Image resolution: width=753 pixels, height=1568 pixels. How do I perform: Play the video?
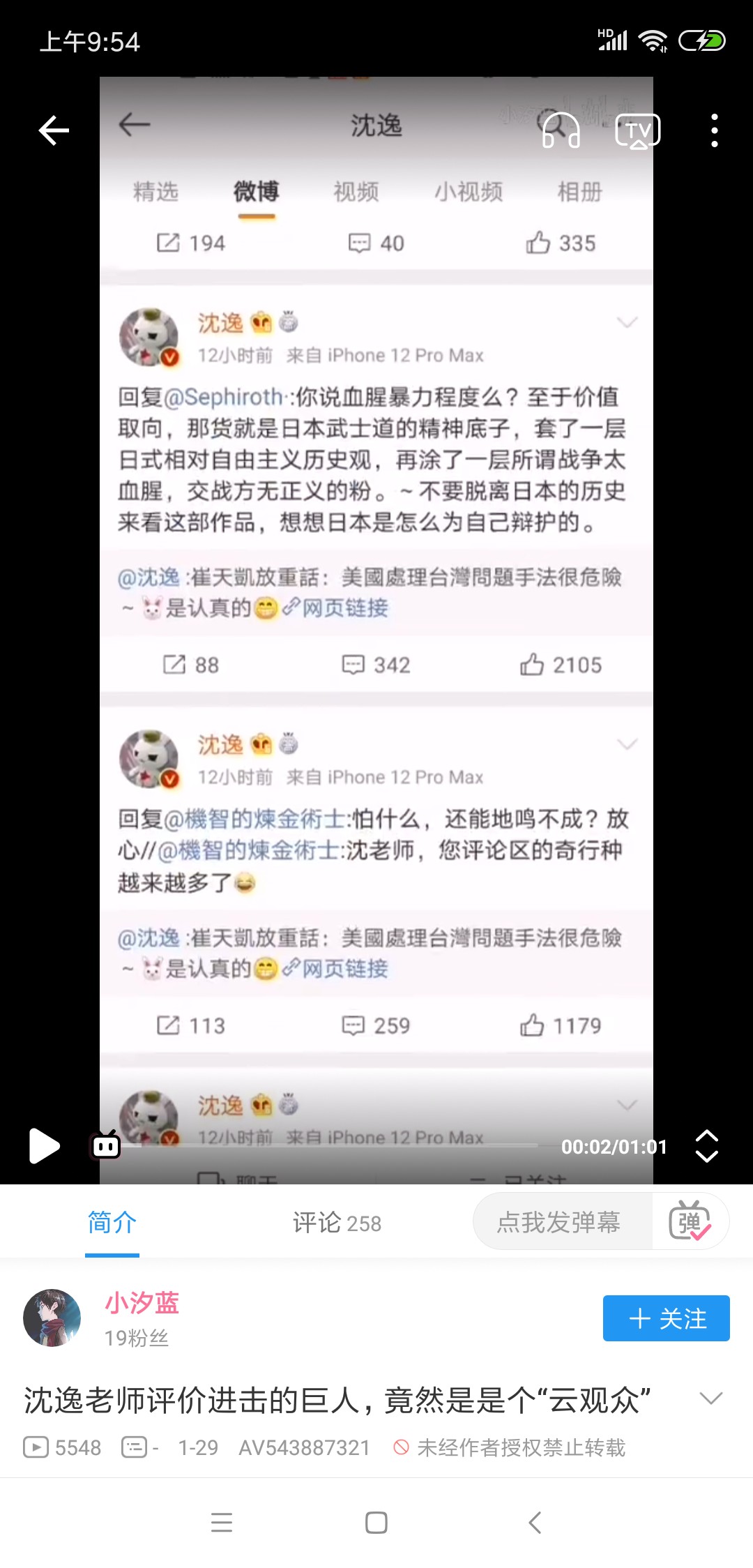coord(44,1146)
